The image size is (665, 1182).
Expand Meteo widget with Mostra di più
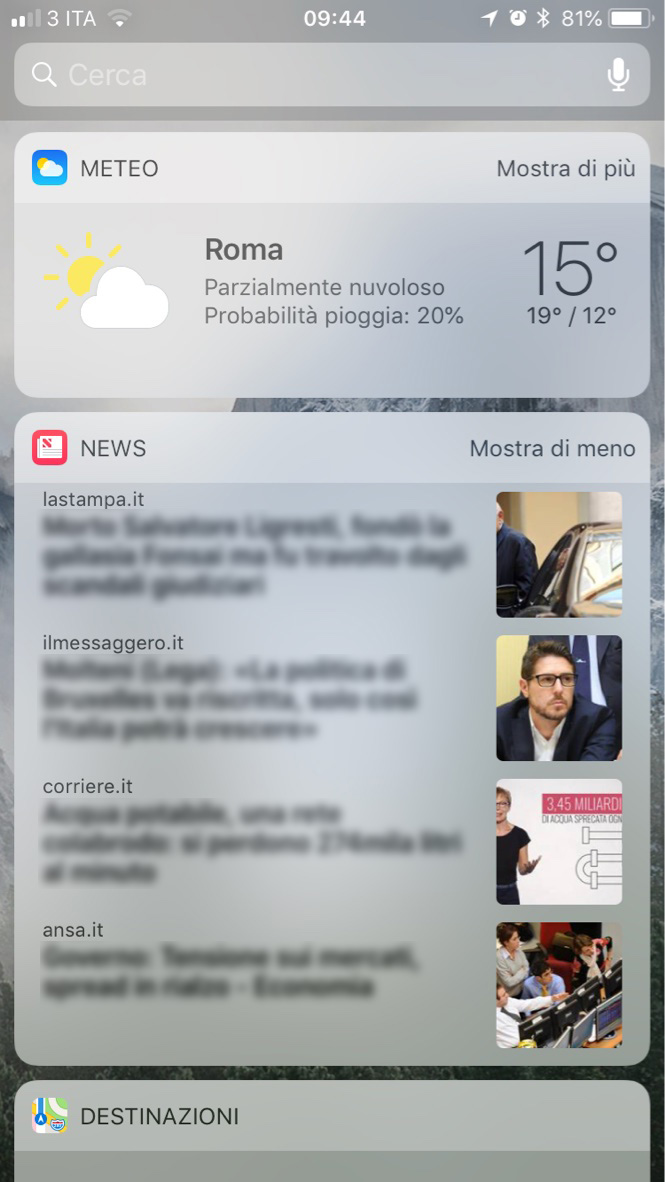[565, 169]
